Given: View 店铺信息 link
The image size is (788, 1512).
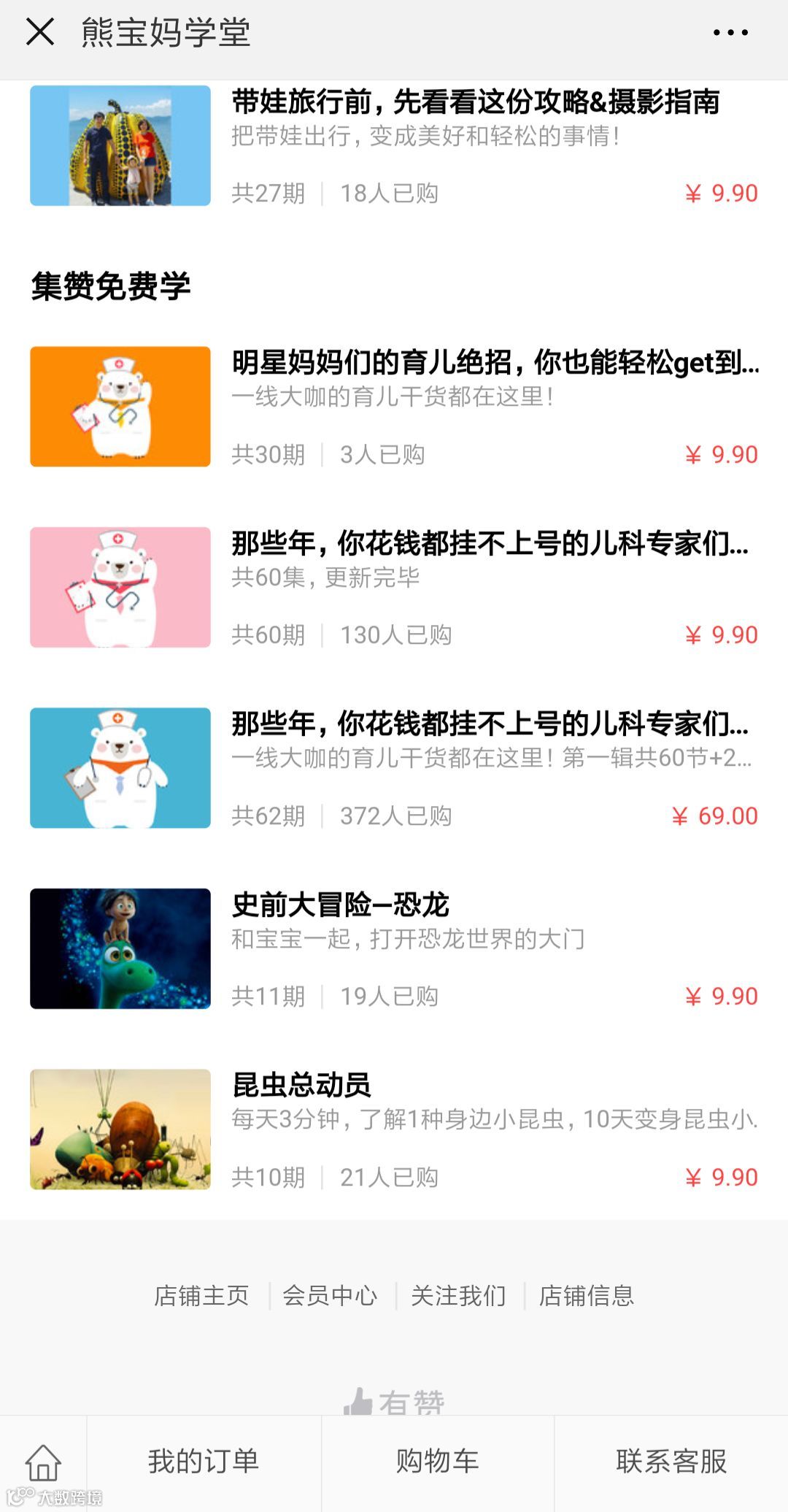Looking at the screenshot, I should (x=586, y=1296).
